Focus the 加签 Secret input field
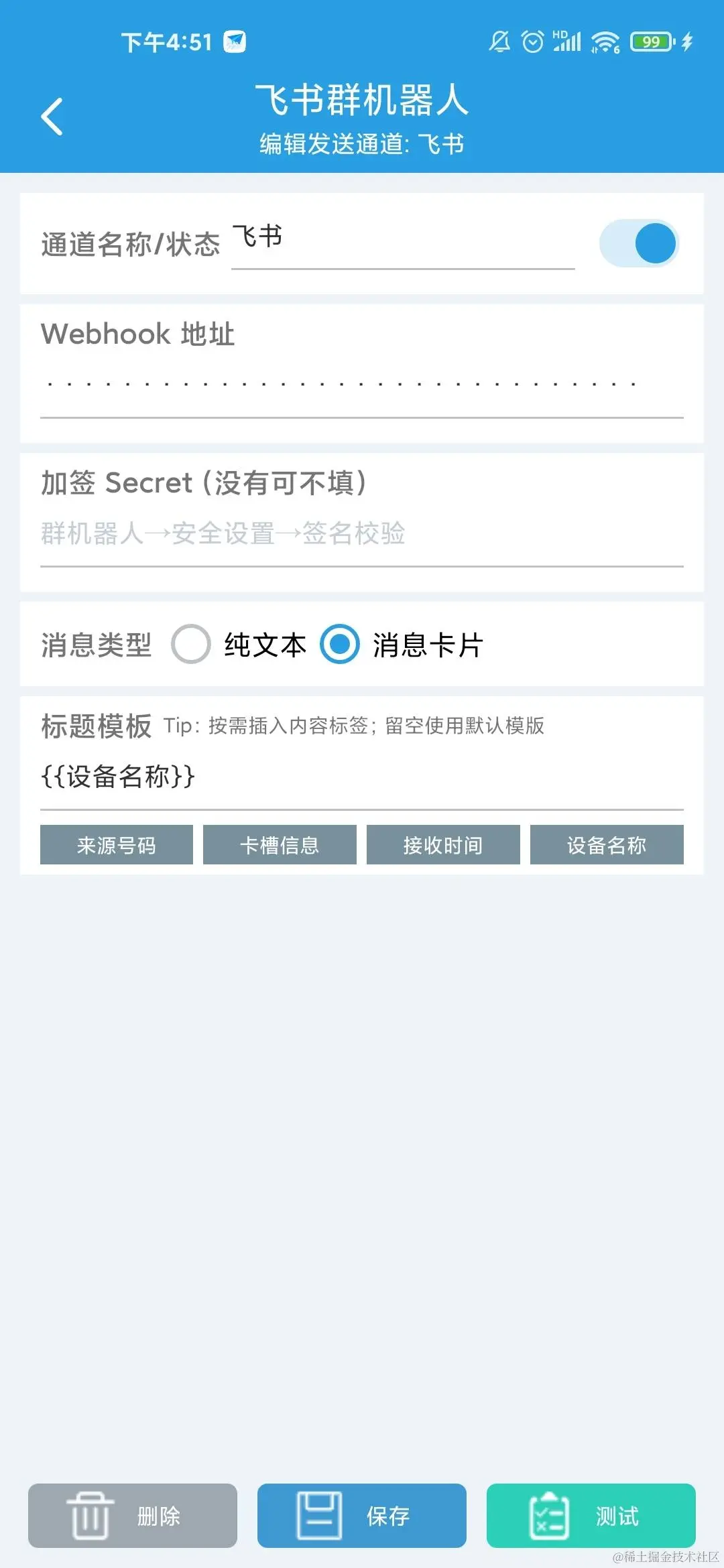The width and height of the screenshot is (724, 1568). click(x=362, y=535)
